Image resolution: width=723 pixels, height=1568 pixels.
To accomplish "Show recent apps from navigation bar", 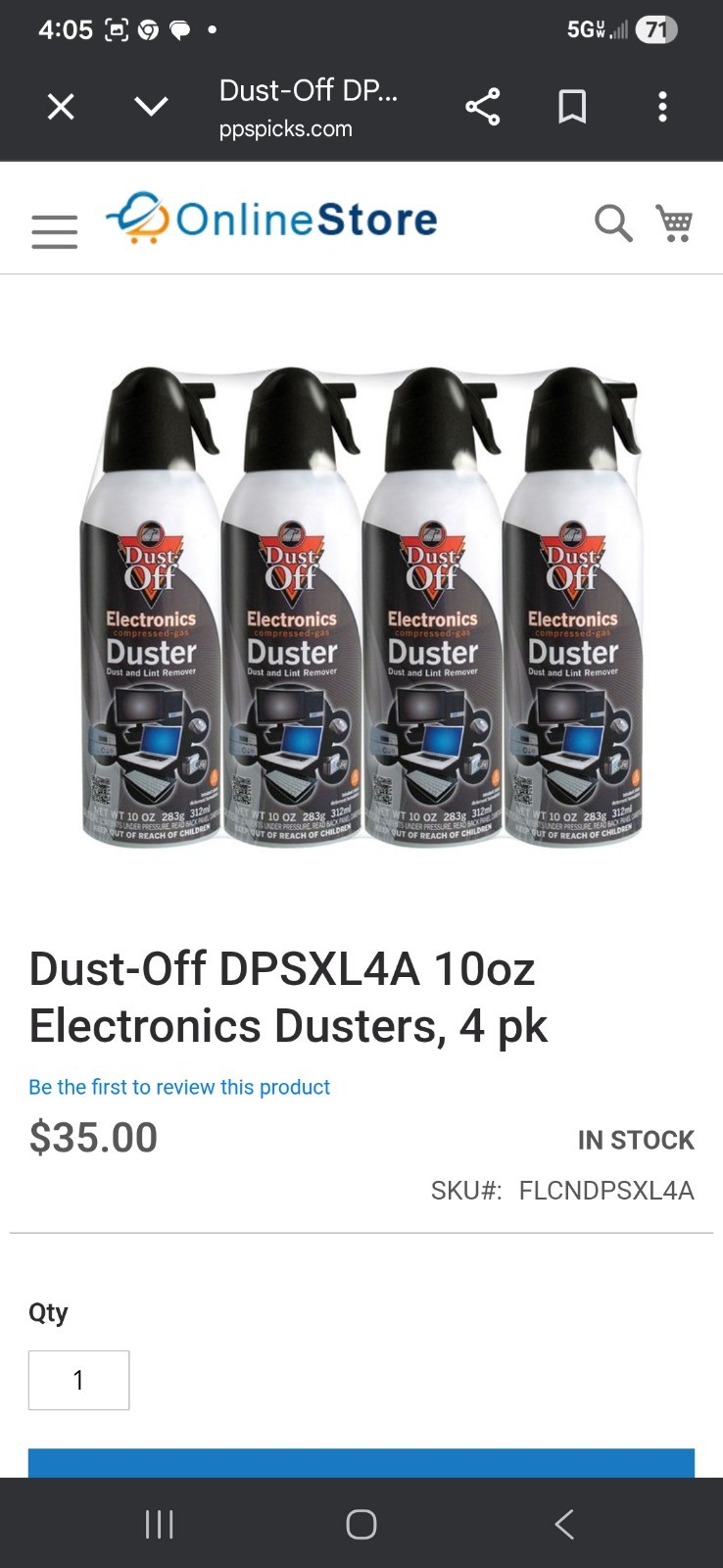I will pos(159,1524).
